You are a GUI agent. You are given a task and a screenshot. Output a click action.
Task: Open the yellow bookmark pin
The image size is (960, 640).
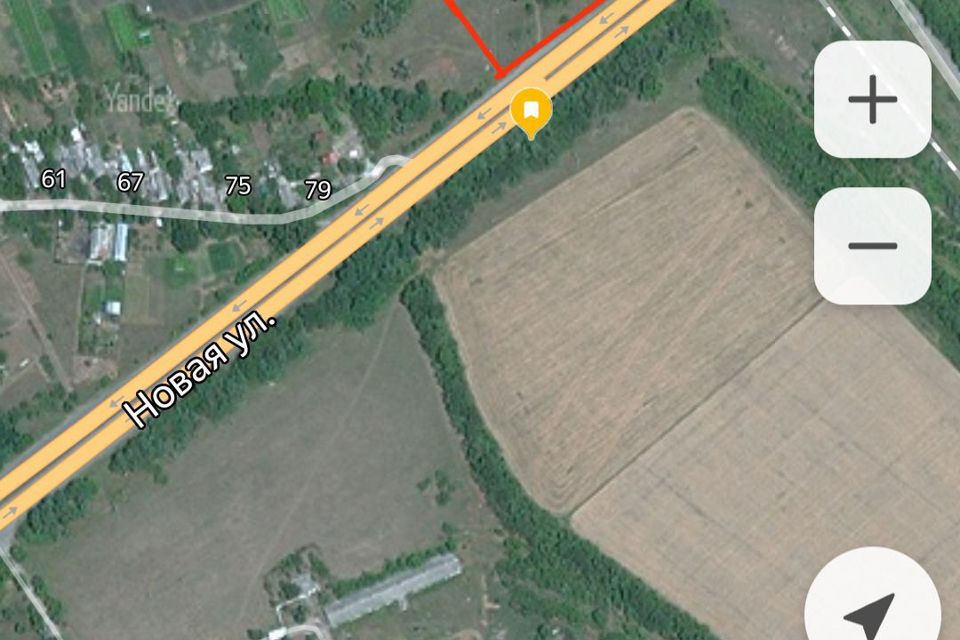point(531,110)
